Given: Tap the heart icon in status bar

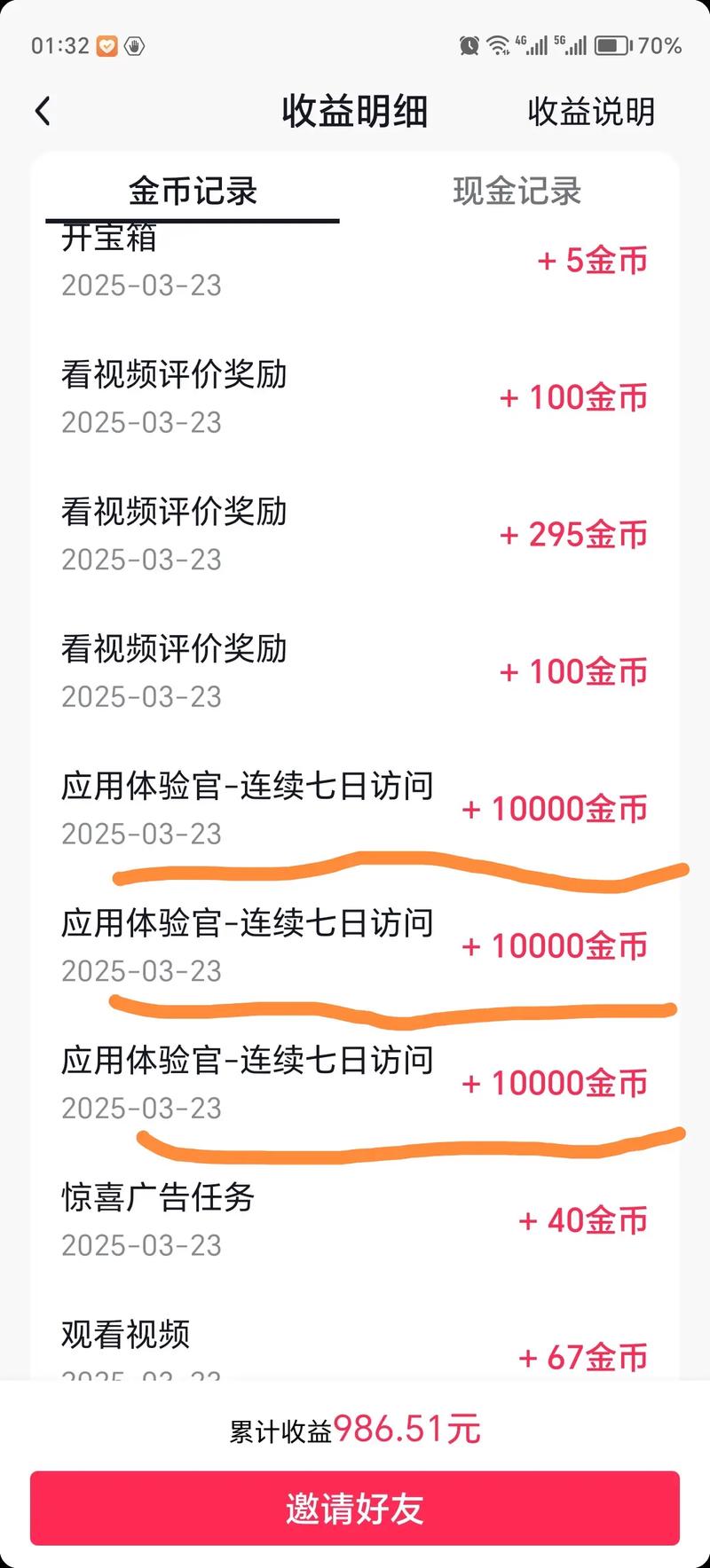Looking at the screenshot, I should 106,46.
